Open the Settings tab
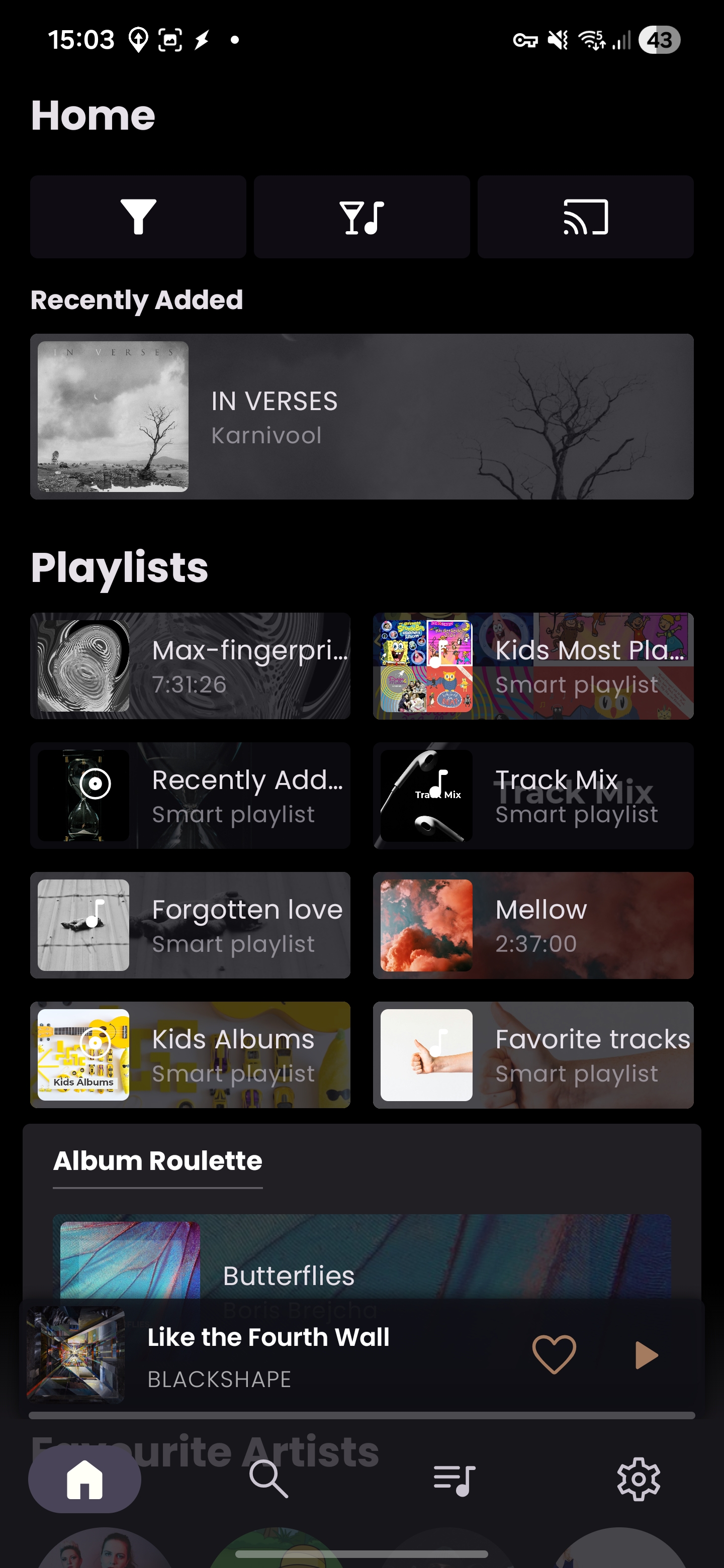This screenshot has width=724, height=1568. click(x=638, y=1479)
